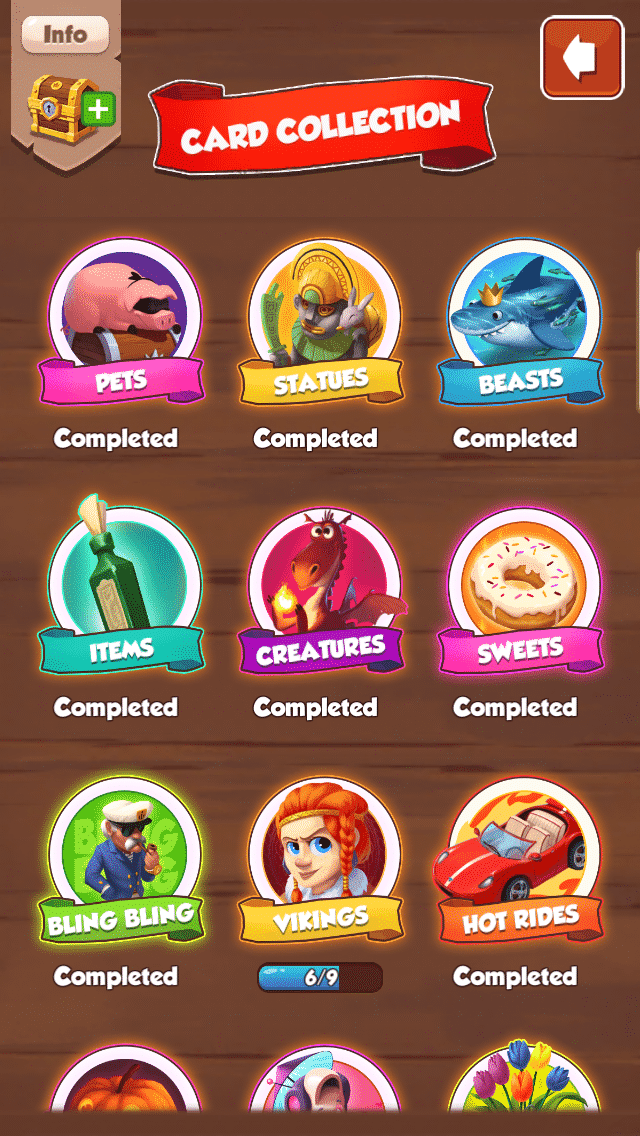Go back using the arrow button
This screenshot has width=640, height=1136.
click(581, 58)
